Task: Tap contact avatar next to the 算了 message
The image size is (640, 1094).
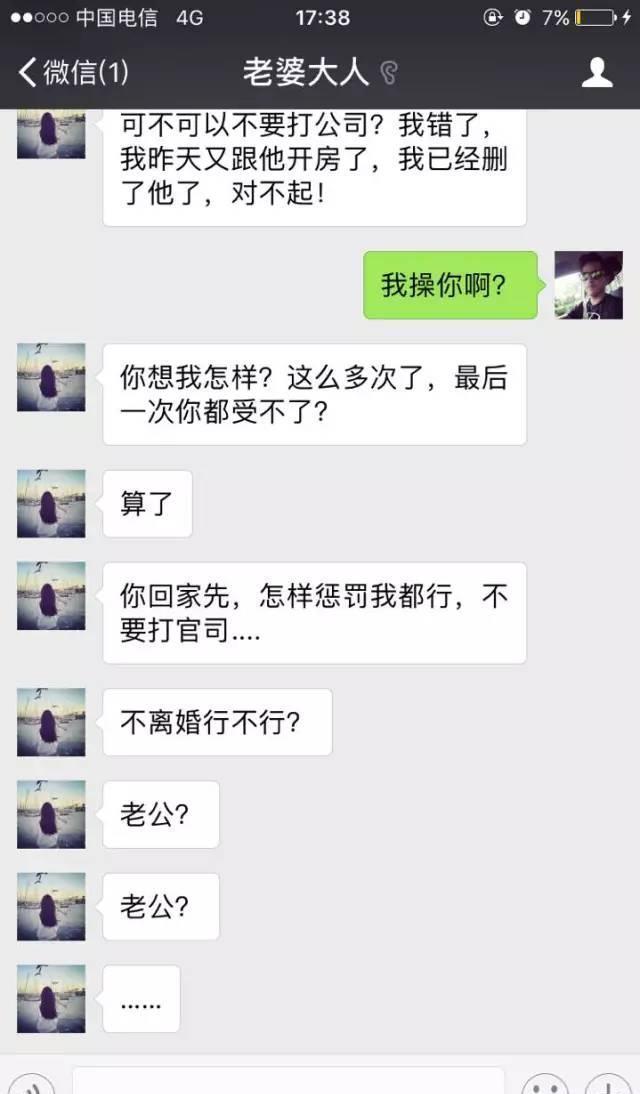Action: pyautogui.click(x=51, y=503)
